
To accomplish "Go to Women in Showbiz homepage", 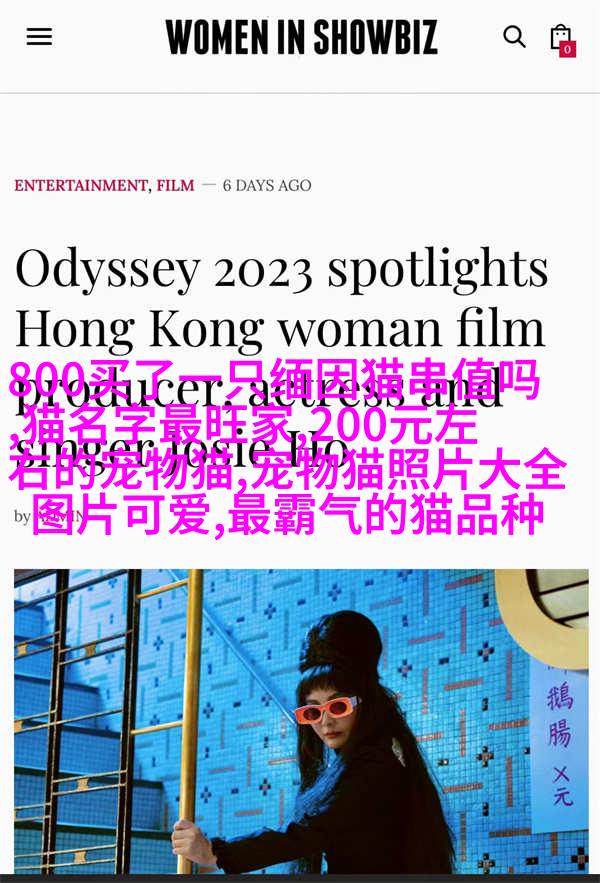I will [x=301, y=37].
